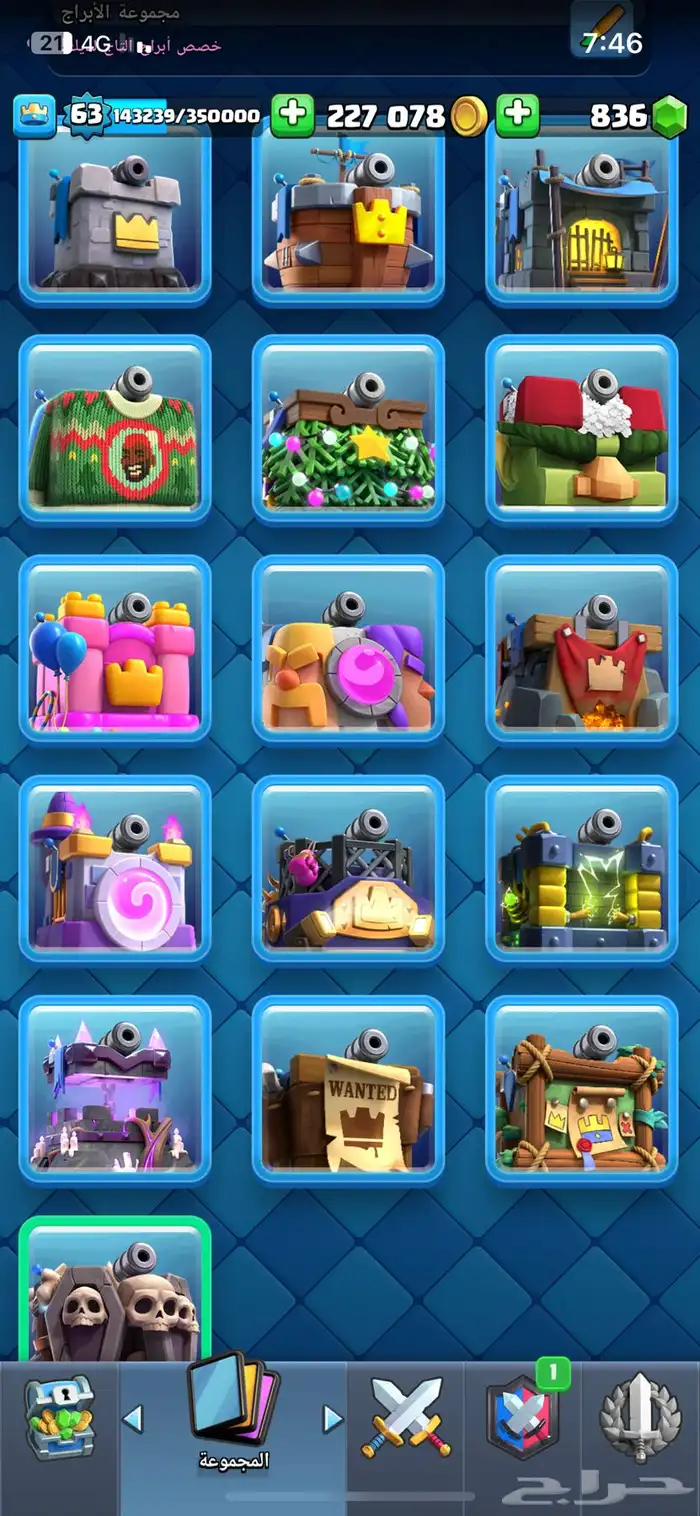The image size is (700, 1516).
Task: Open the clan shield tab with badge
Action: click(x=522, y=1416)
